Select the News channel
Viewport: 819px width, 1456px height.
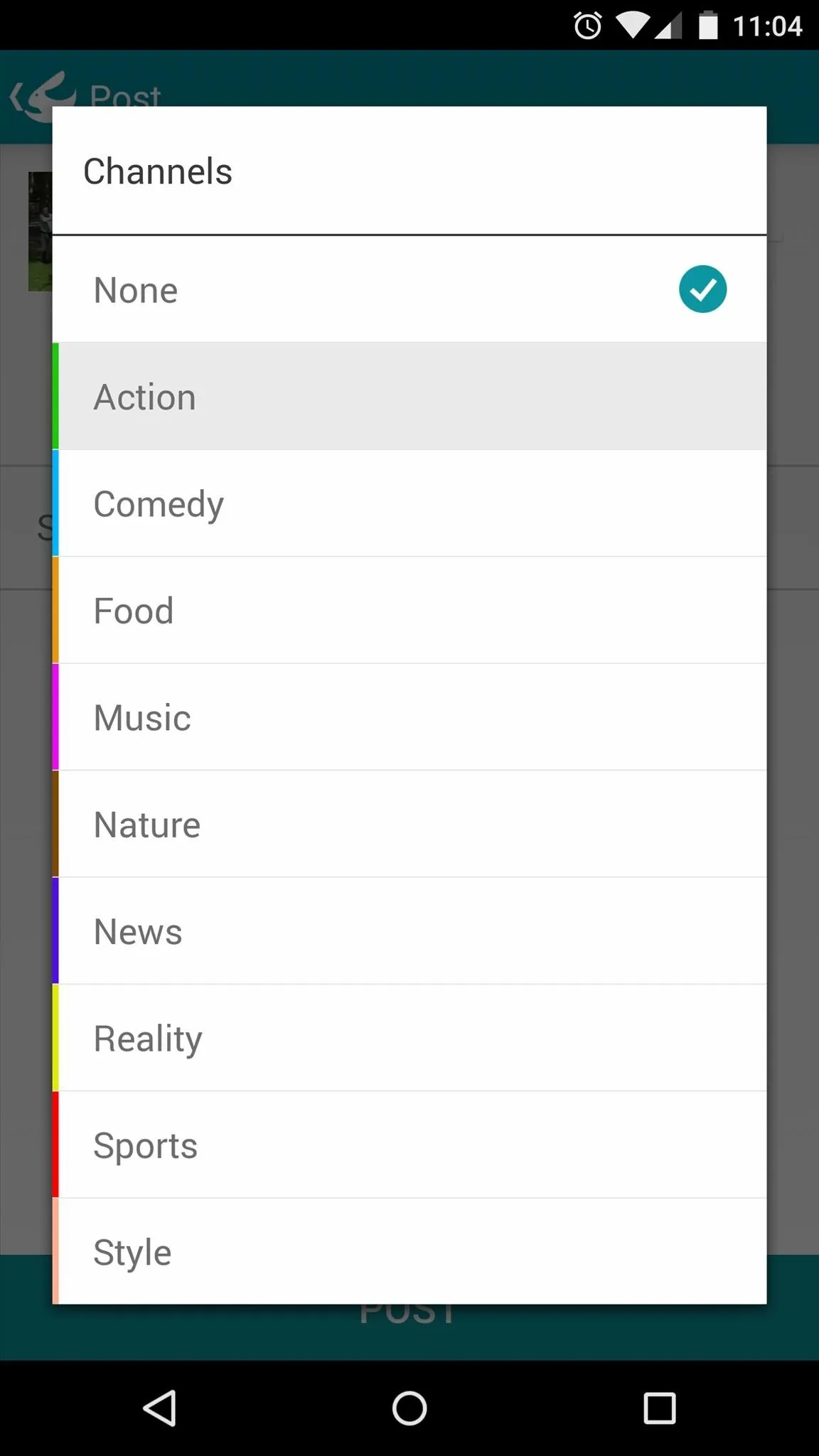[x=409, y=931]
